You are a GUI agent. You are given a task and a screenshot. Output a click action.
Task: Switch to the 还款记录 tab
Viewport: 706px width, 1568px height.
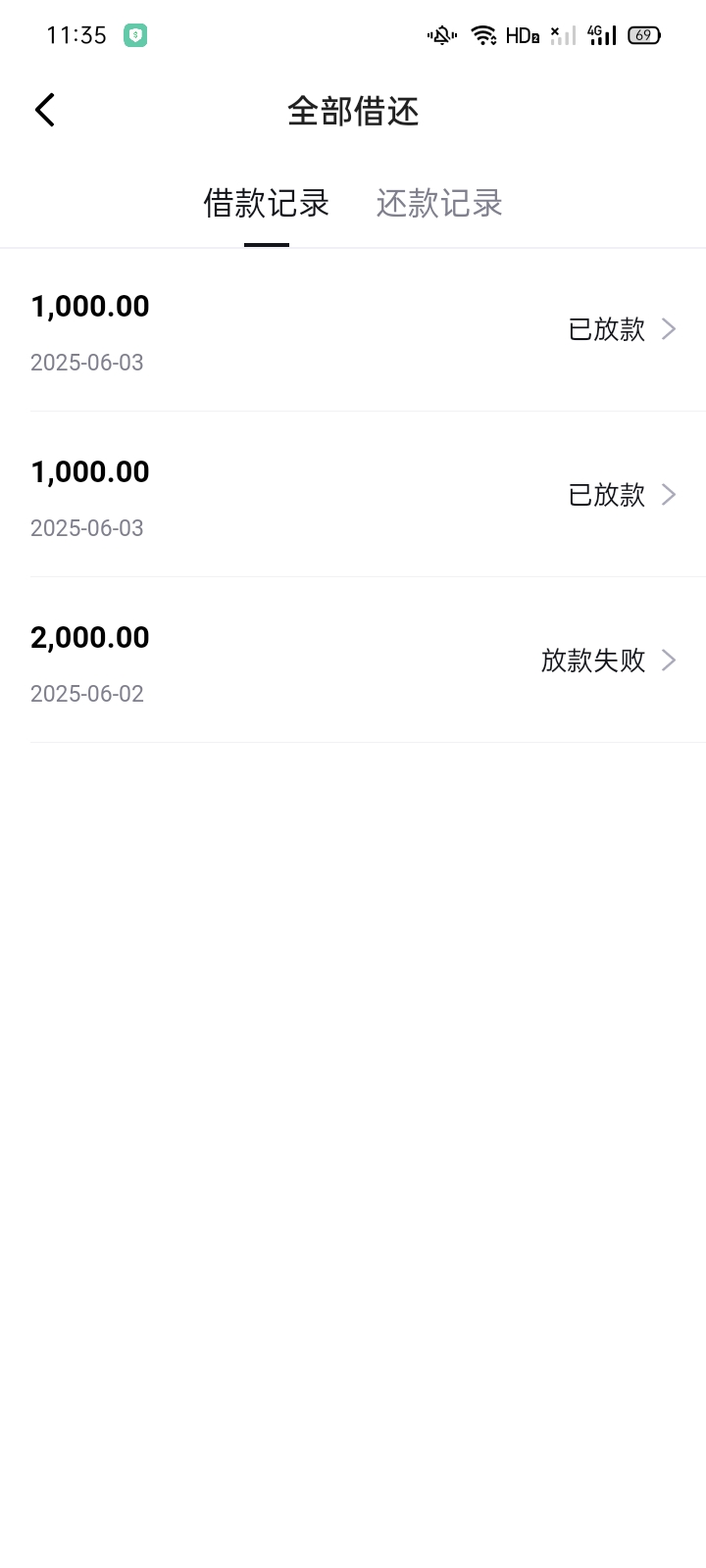coord(439,203)
